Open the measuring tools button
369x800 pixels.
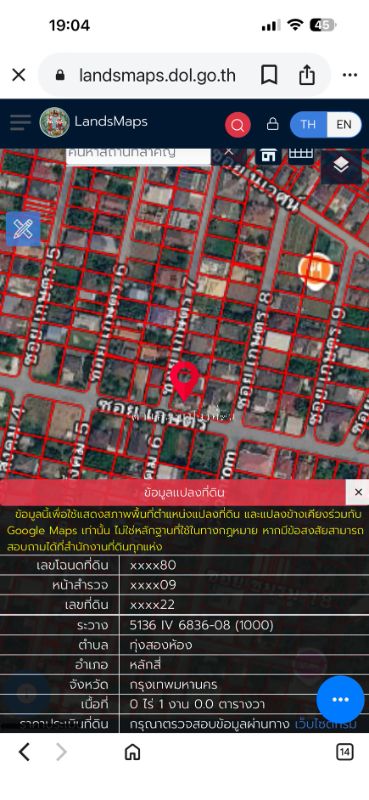[23, 229]
